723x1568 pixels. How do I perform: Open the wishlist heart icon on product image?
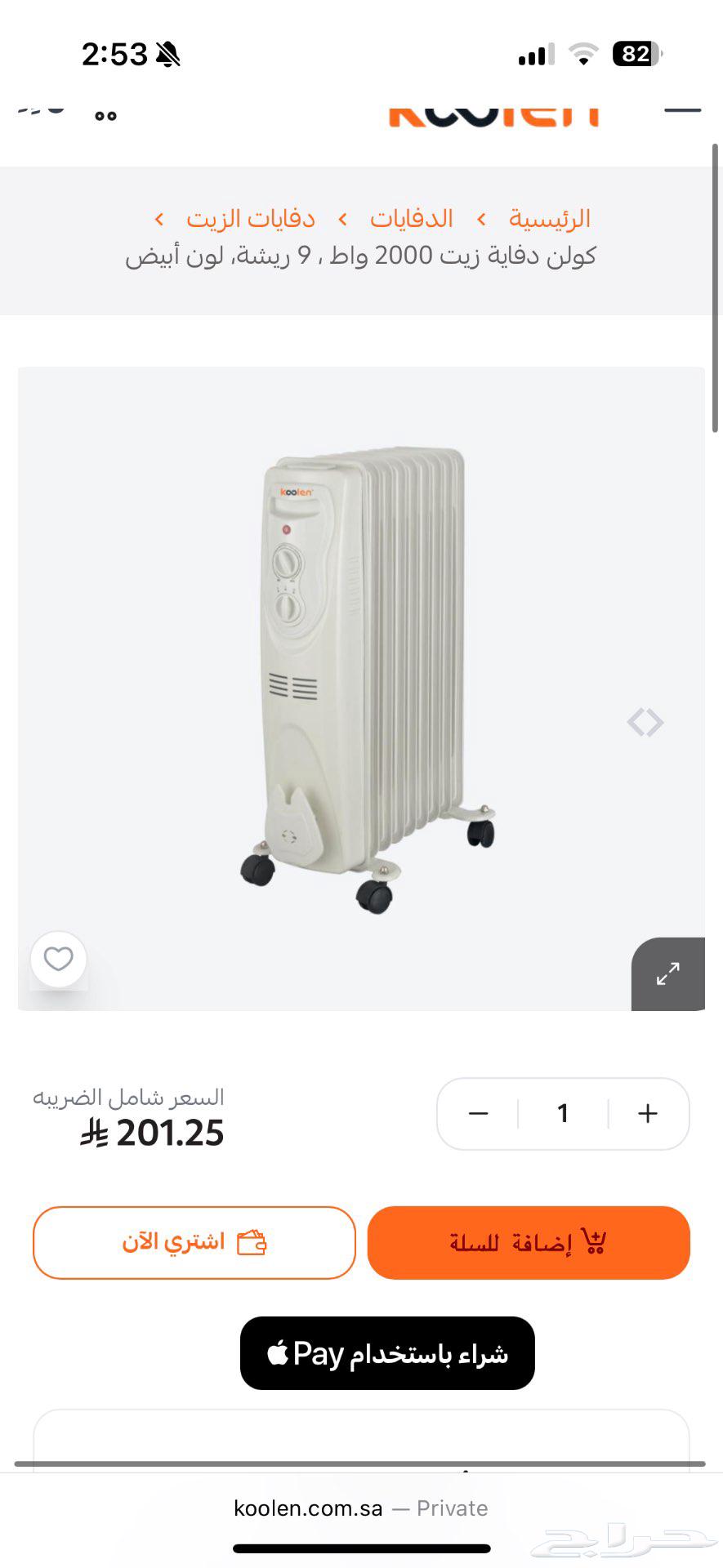click(57, 960)
